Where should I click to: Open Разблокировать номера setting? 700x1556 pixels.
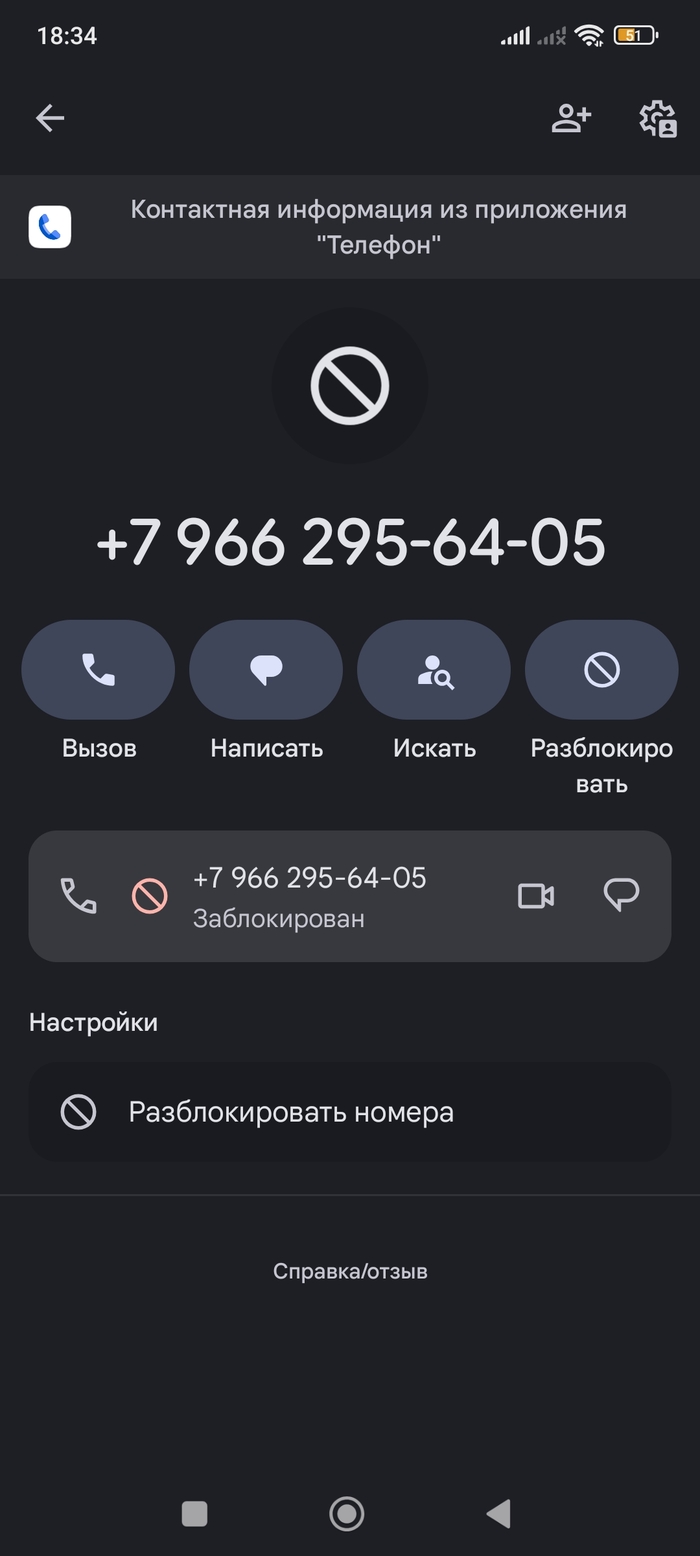(x=350, y=1112)
